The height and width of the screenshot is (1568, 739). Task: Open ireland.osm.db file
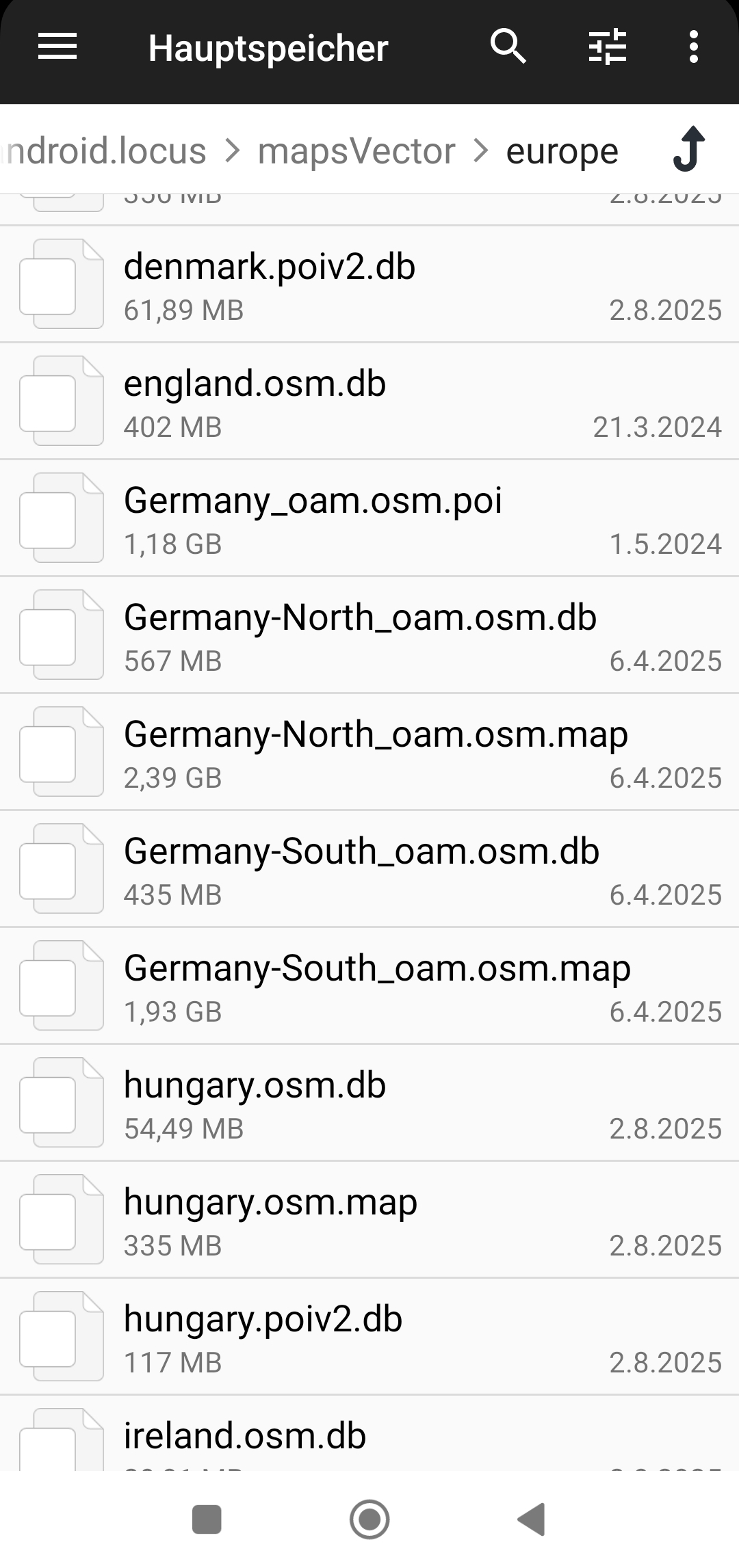coord(369,1434)
